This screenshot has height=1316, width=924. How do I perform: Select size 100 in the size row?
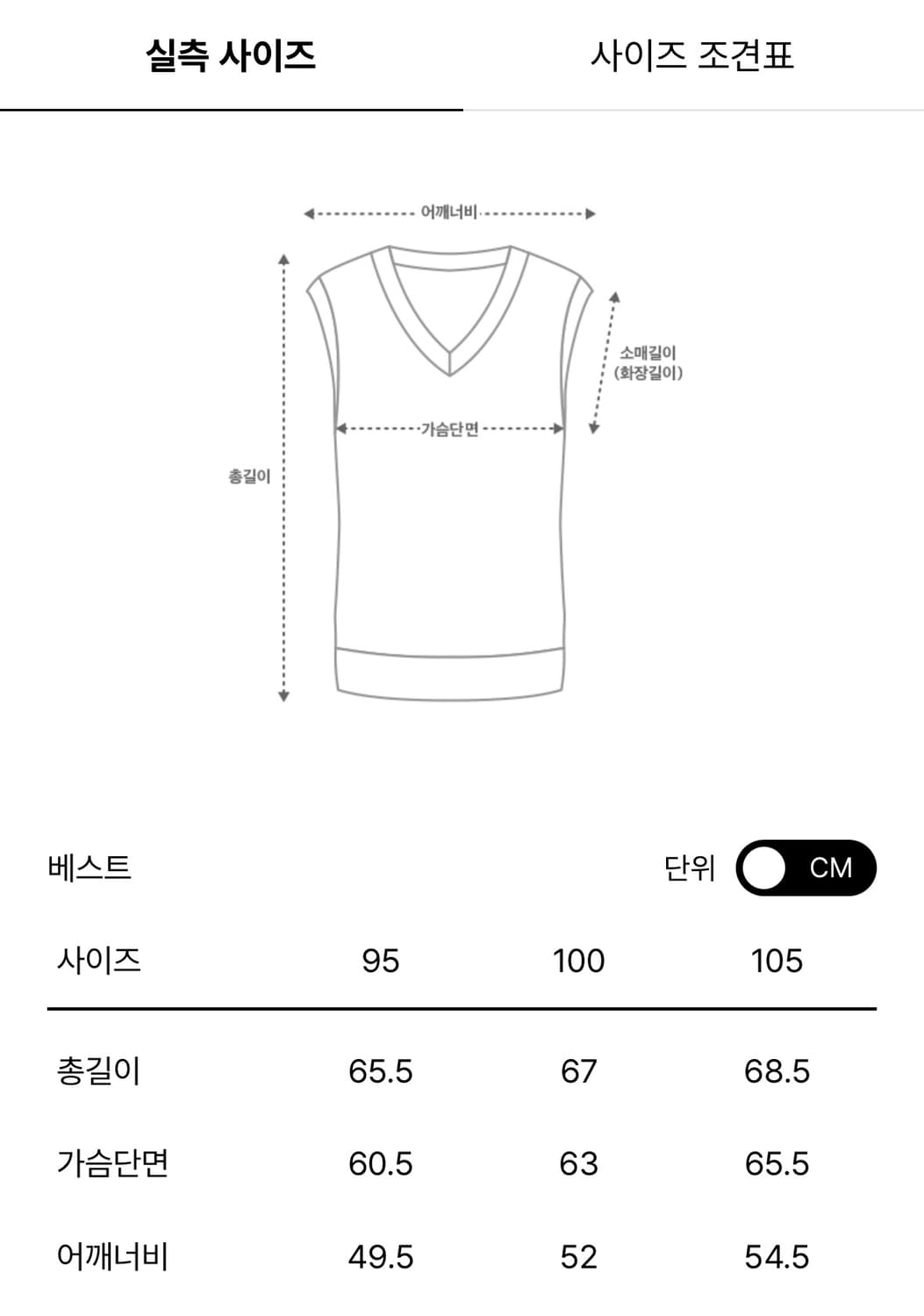pyautogui.click(x=580, y=961)
